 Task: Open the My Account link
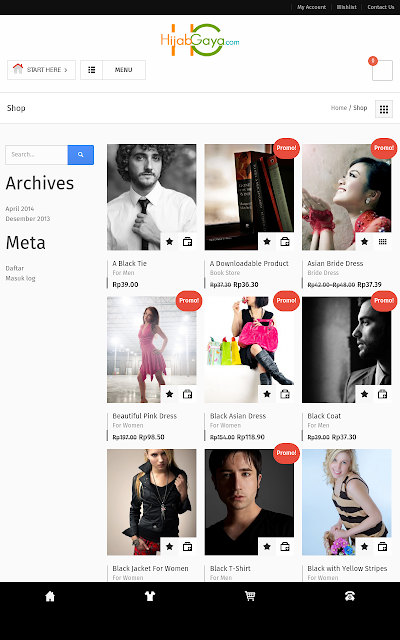(x=311, y=7)
